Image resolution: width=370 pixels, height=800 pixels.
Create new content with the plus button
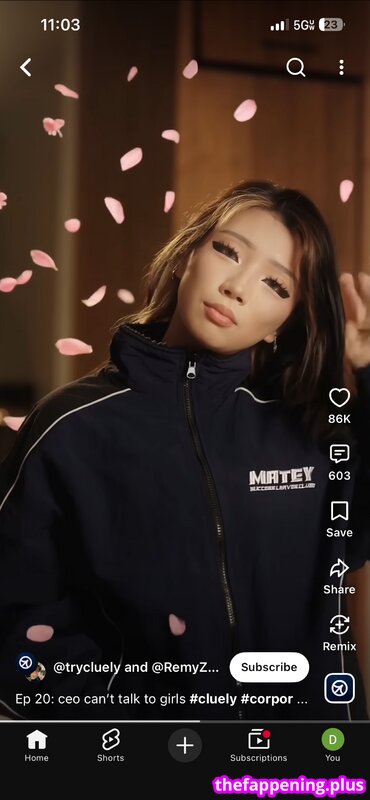point(185,745)
